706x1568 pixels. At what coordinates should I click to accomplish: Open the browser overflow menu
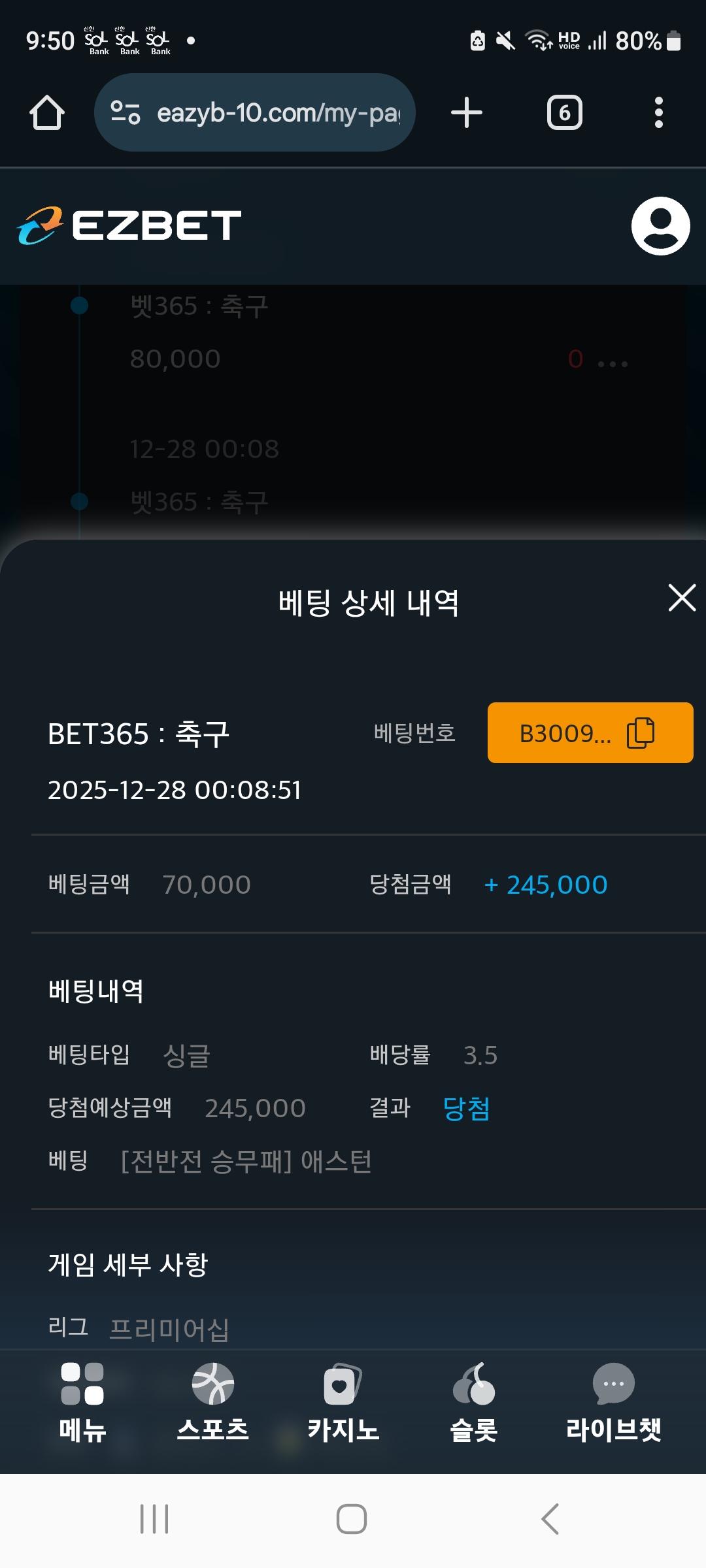pos(658,113)
